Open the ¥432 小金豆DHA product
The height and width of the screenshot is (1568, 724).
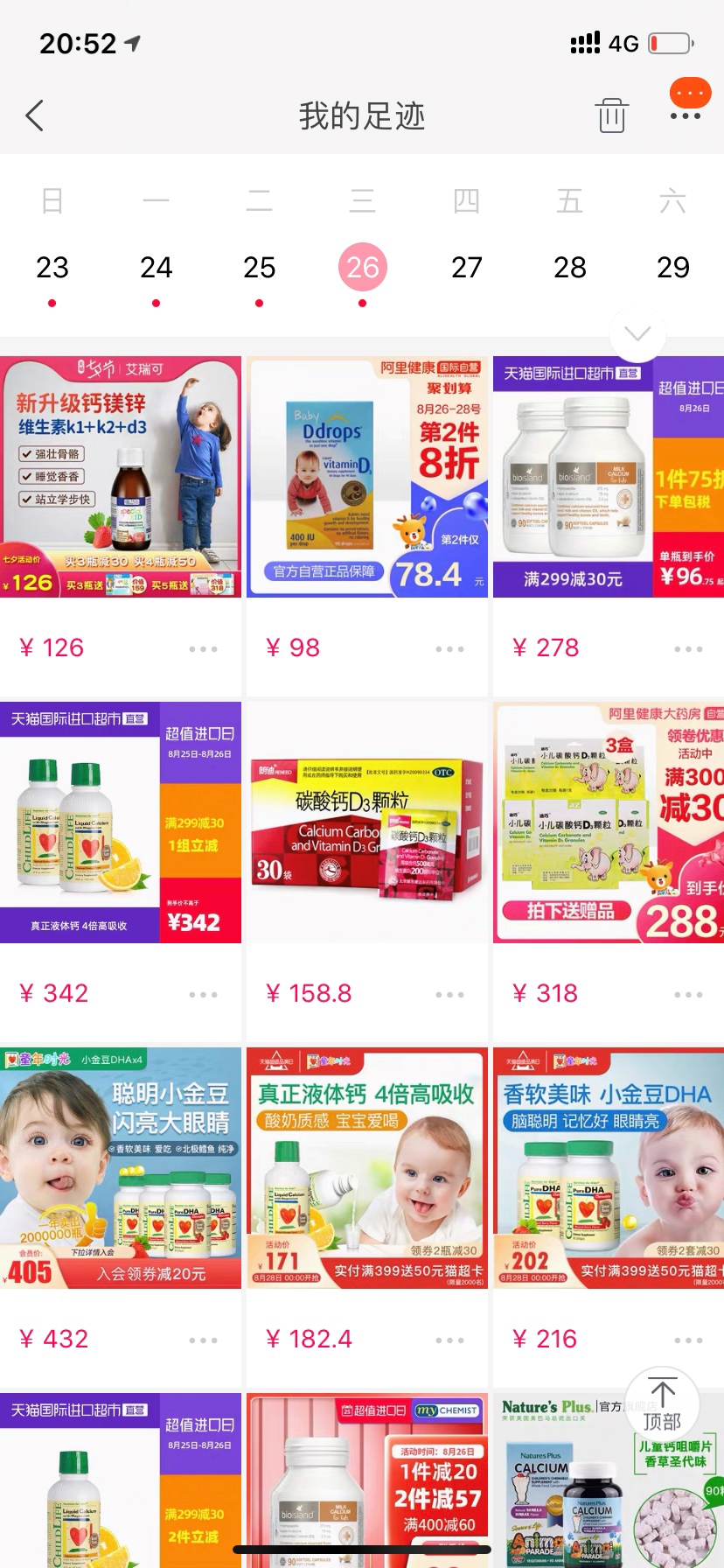tap(121, 1168)
